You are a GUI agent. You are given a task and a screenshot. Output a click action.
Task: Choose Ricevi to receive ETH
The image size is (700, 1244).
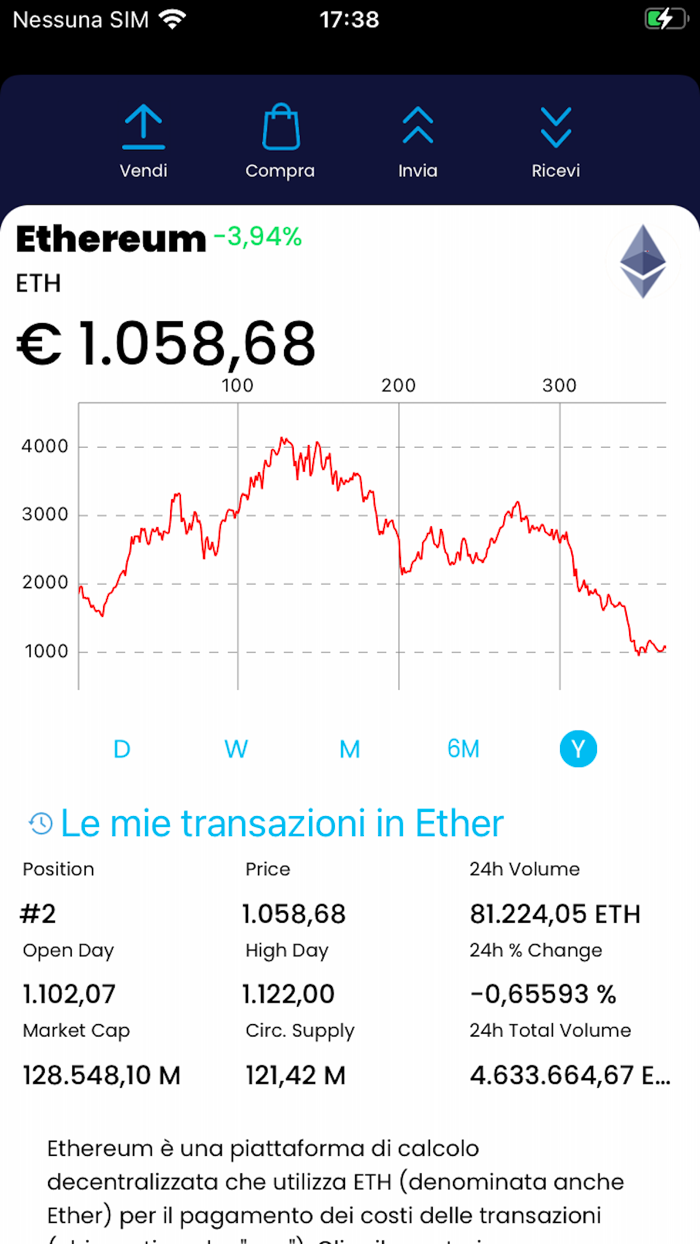coord(555,142)
